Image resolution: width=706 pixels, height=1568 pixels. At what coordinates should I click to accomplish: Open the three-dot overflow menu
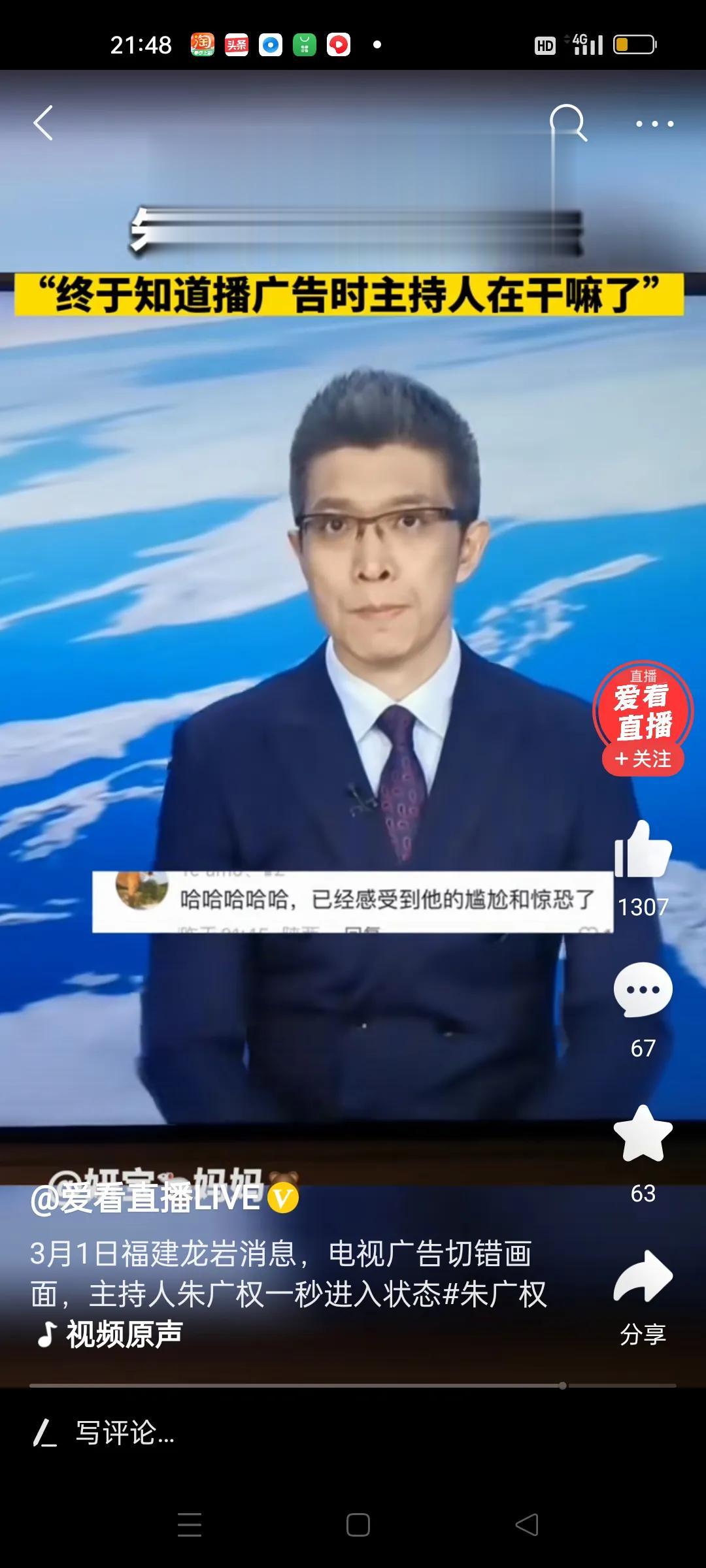pyautogui.click(x=654, y=123)
